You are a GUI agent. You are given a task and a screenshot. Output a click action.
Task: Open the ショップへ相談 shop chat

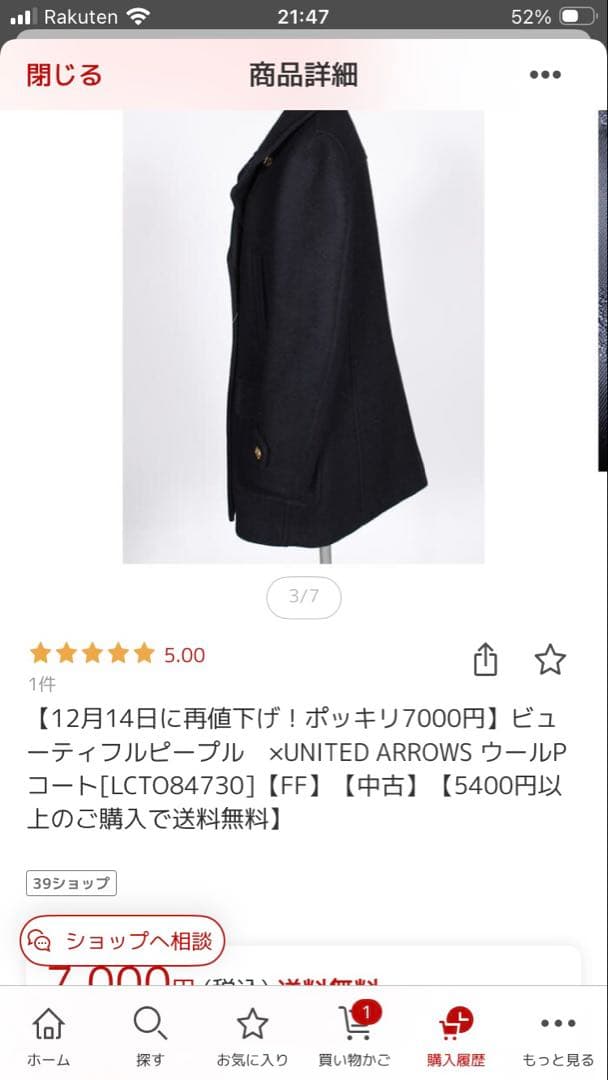(122, 940)
